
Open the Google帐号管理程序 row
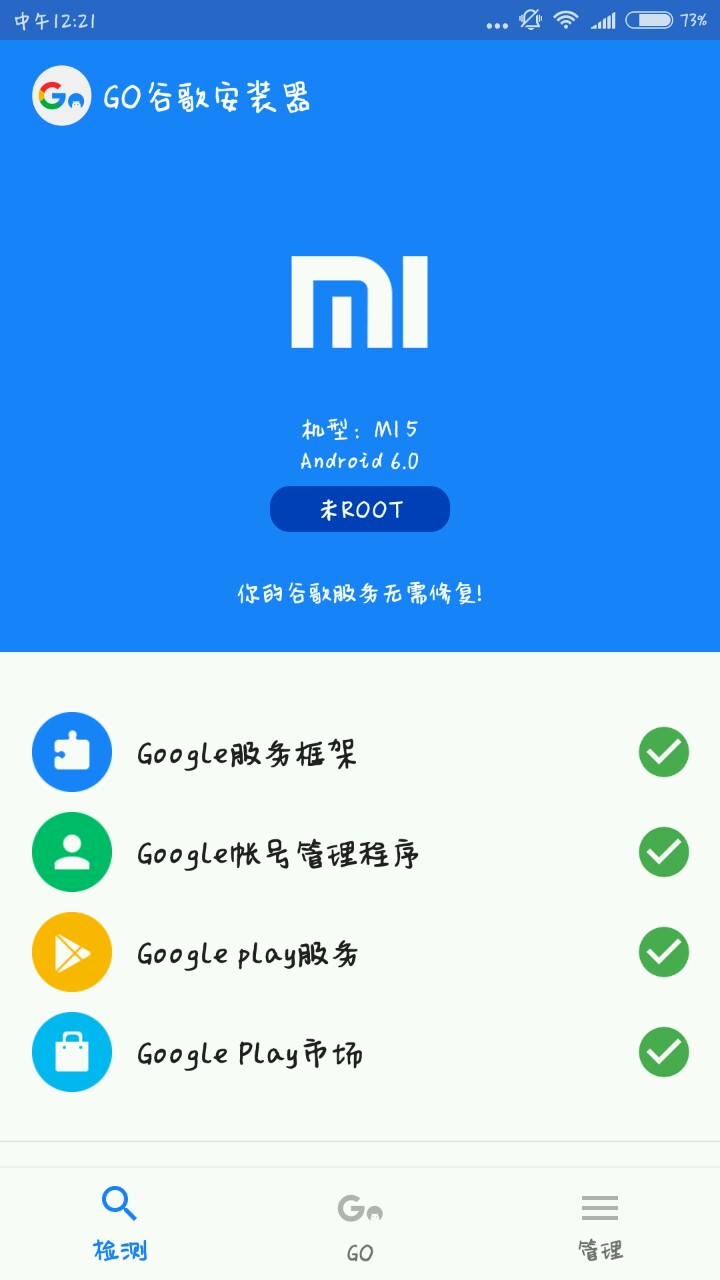(360, 852)
